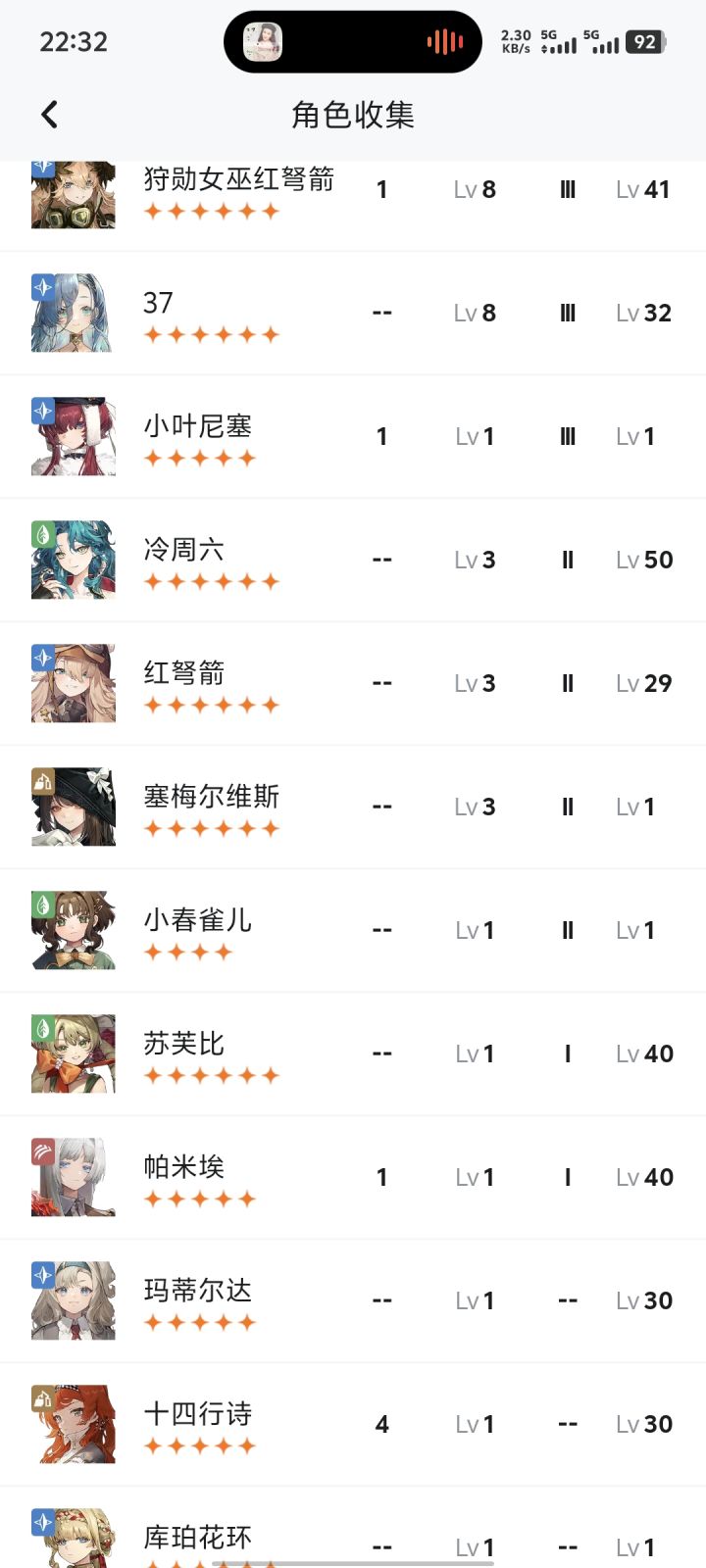
Task: Select the 库珀花环 character row
Action: click(353, 1528)
